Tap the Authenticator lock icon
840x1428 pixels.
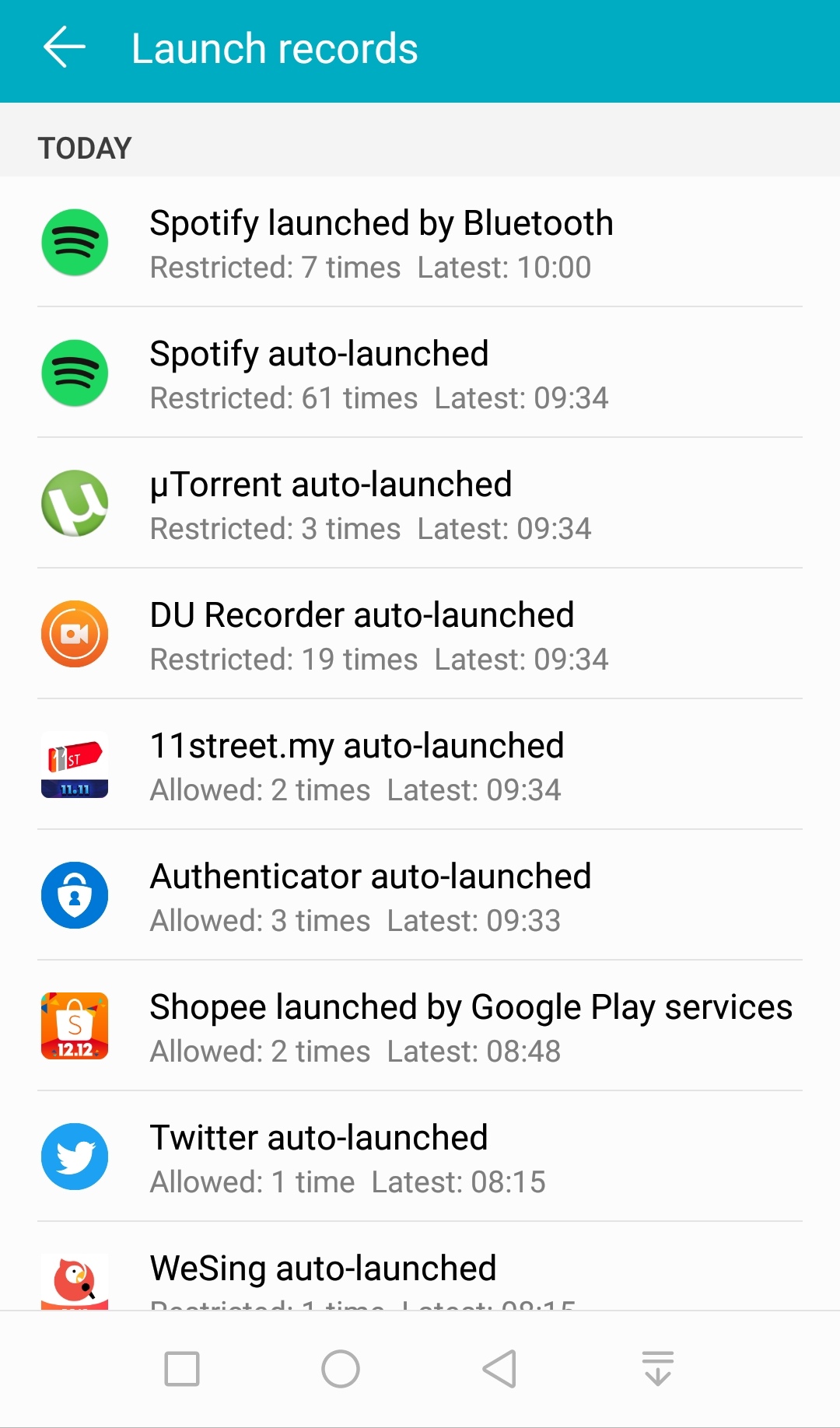[x=74, y=895]
